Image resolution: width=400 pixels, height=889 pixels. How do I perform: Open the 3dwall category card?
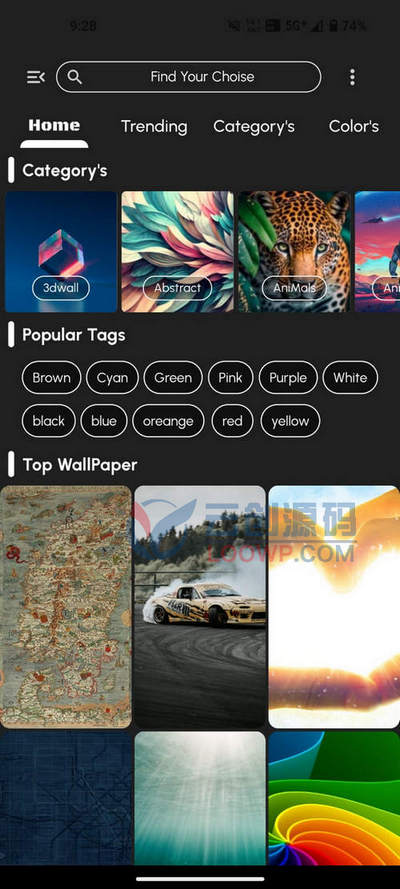coord(61,251)
